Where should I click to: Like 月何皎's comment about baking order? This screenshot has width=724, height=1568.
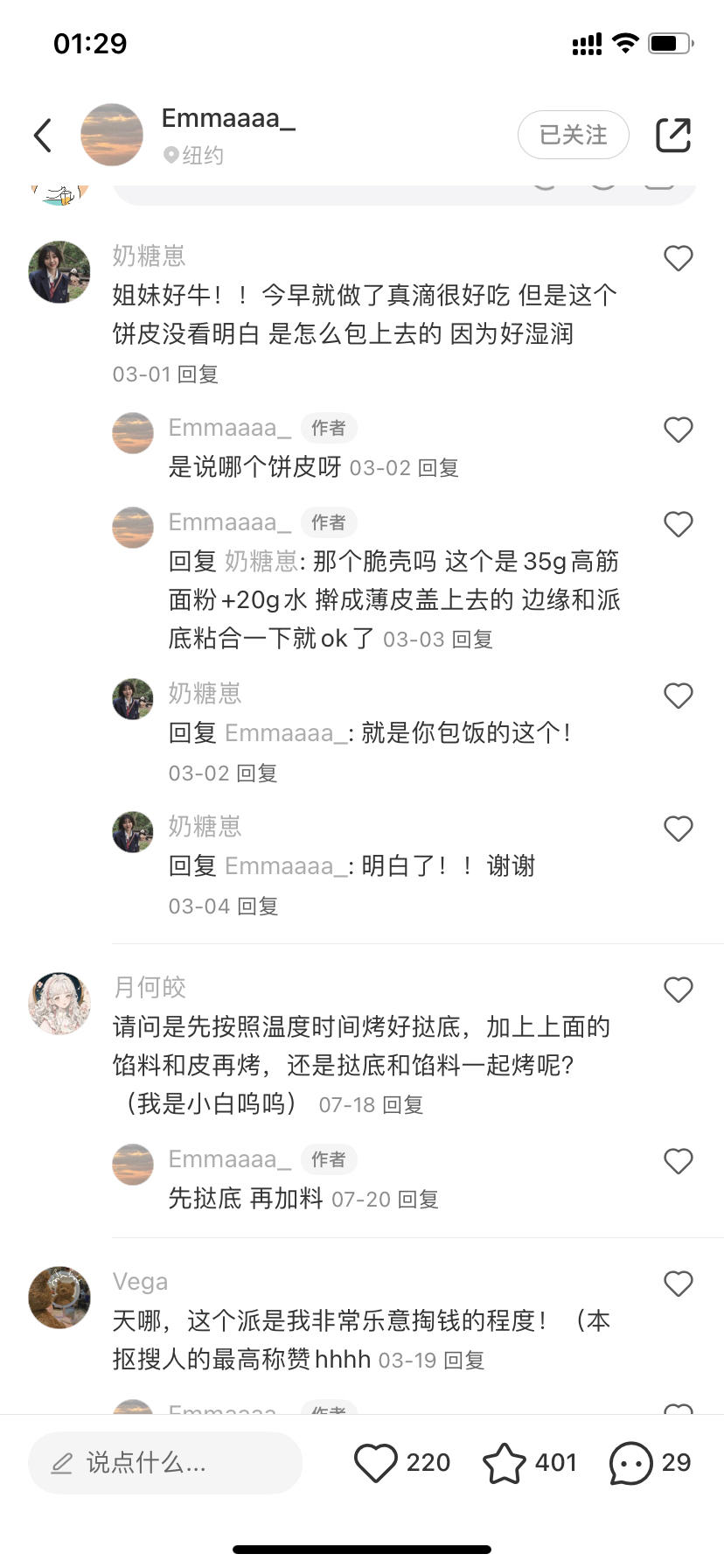(679, 990)
